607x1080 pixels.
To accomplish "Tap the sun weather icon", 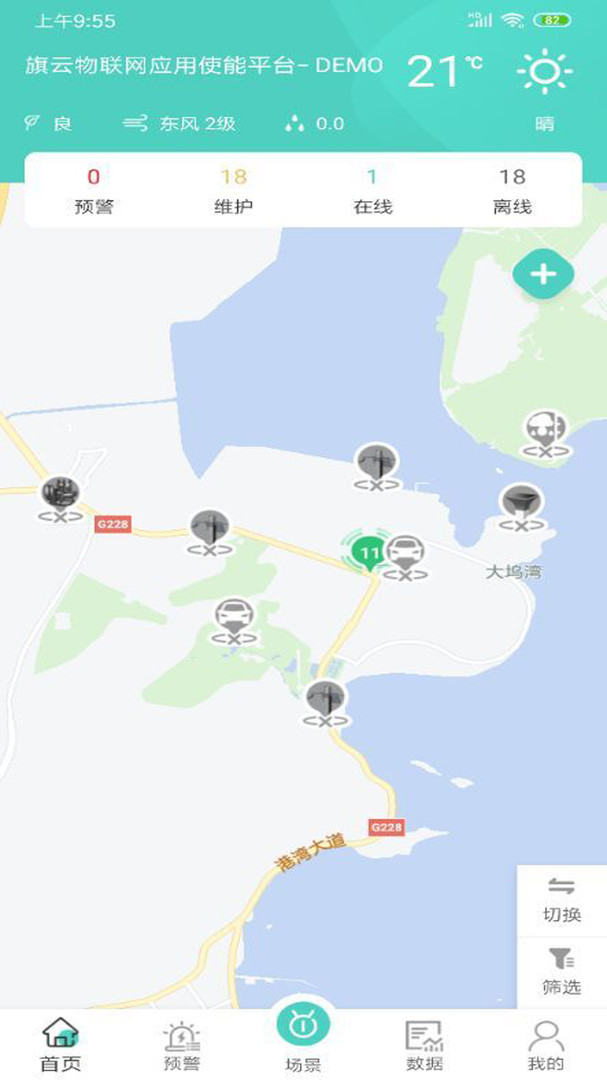I will click(x=544, y=72).
